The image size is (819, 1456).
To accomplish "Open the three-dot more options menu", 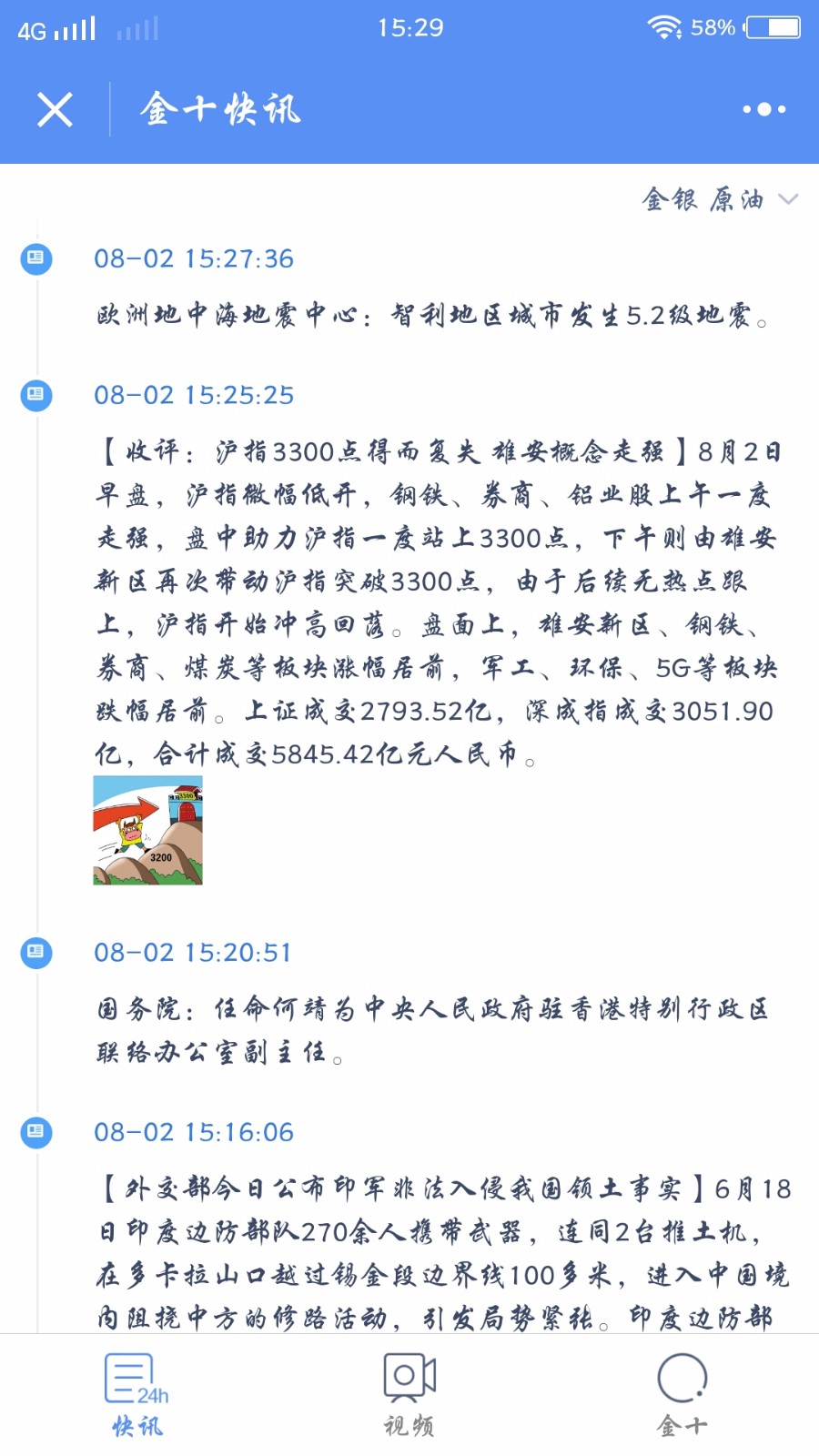I will 764,109.
